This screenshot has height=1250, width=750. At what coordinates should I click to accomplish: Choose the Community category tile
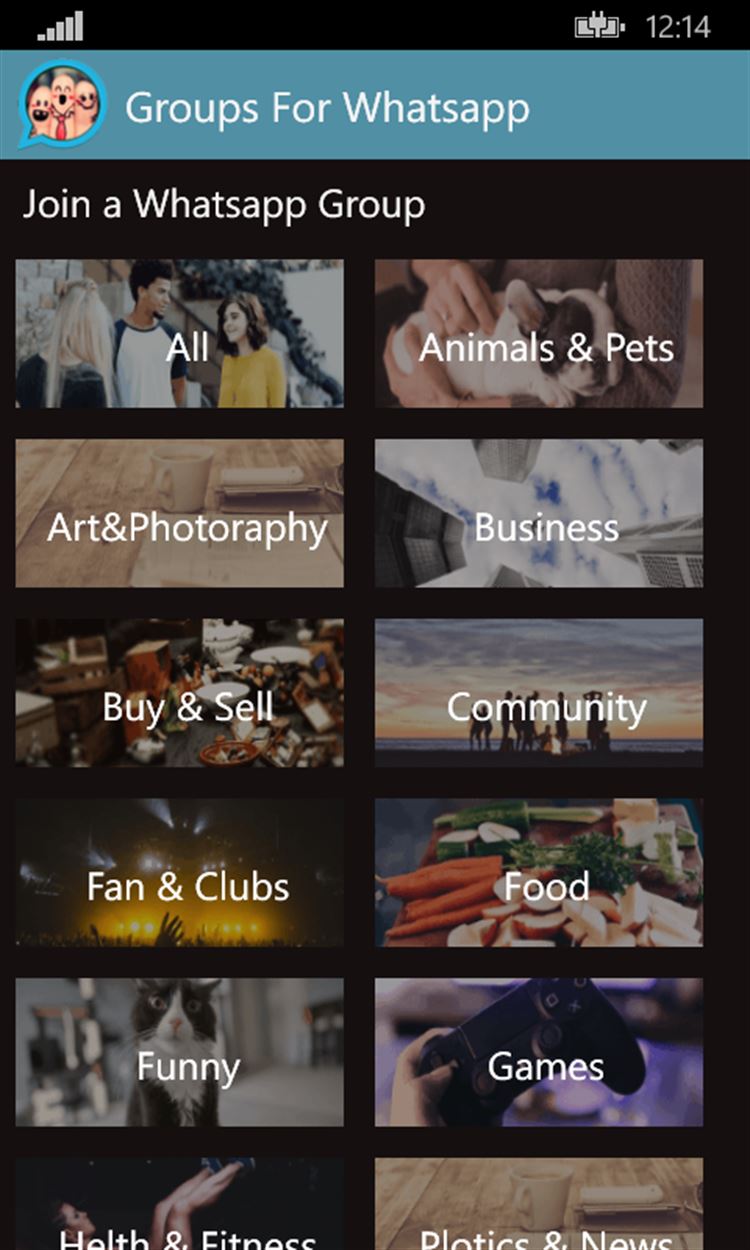(x=539, y=693)
